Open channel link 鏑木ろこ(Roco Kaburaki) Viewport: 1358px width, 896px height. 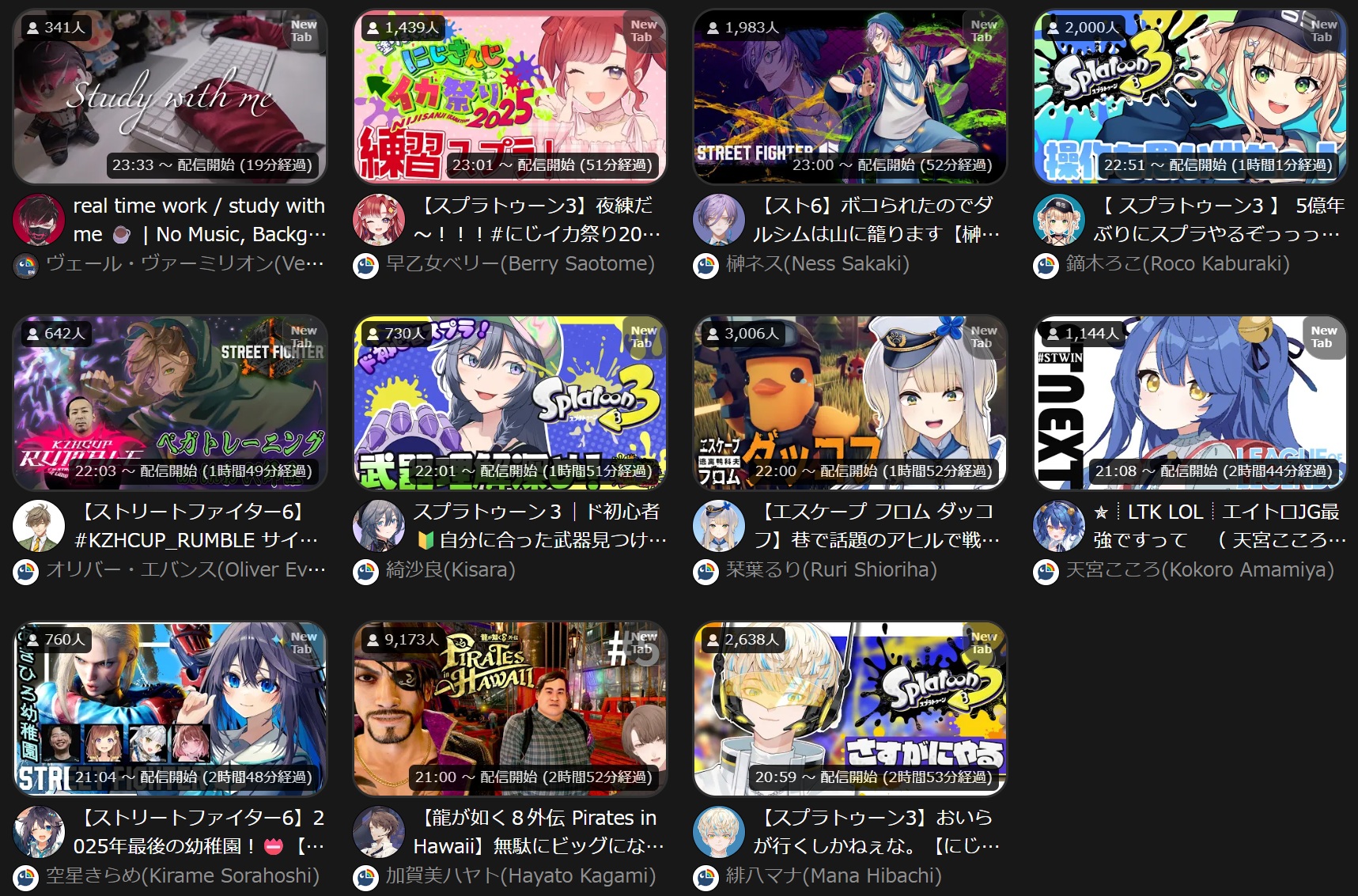pos(1177,264)
